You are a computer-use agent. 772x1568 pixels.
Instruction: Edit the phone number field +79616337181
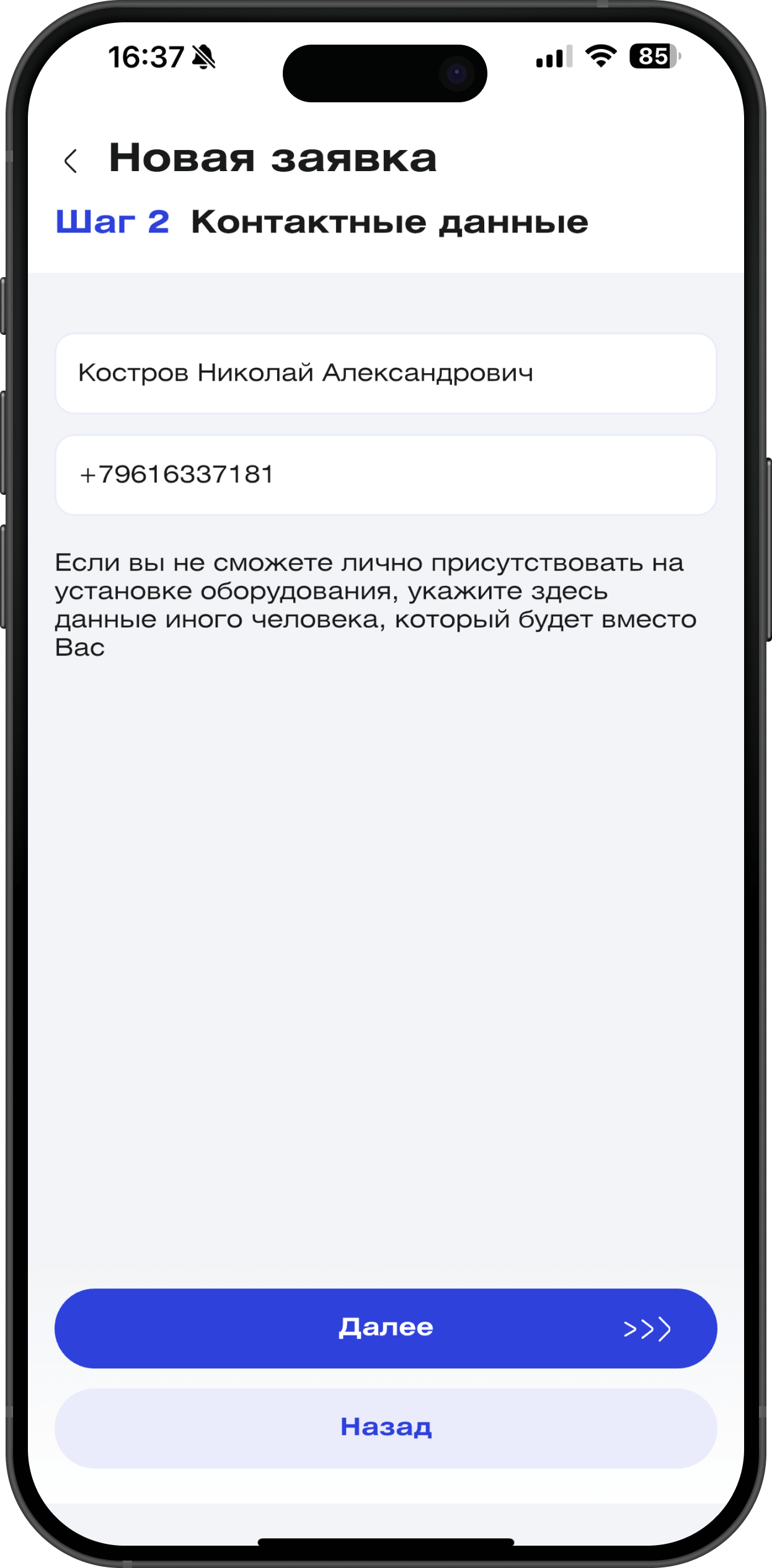click(386, 475)
